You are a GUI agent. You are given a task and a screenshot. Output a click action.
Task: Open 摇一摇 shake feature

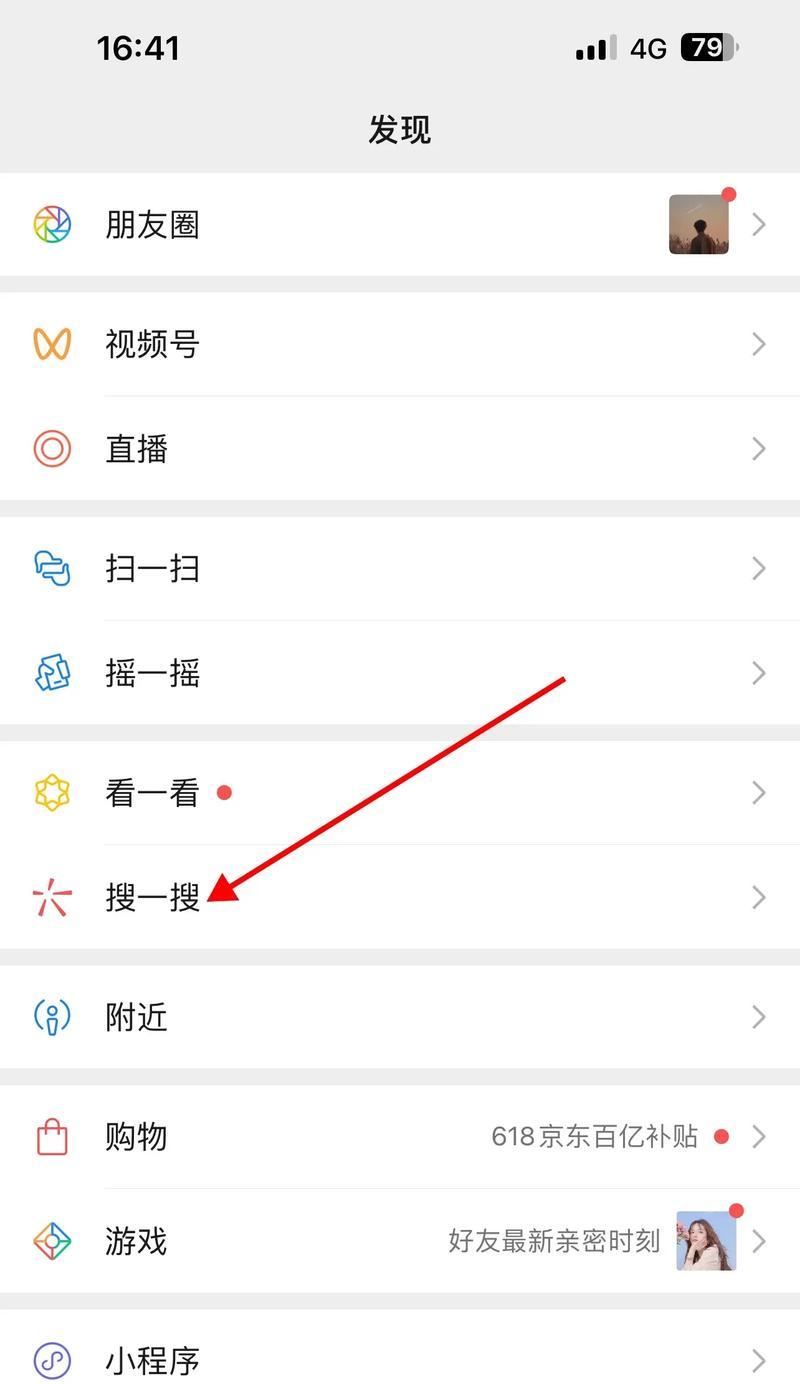click(400, 672)
